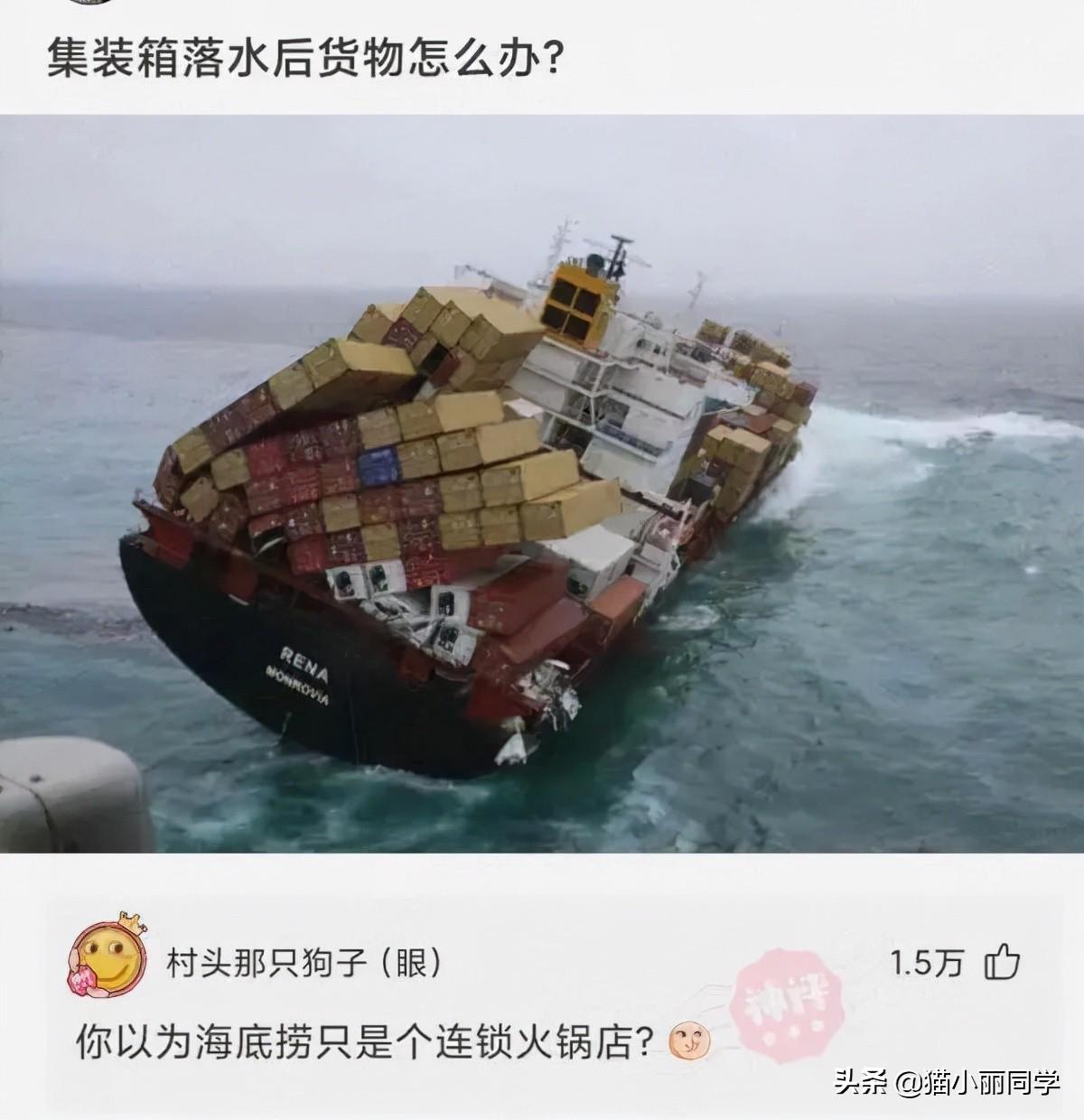
Task: View the tilted cargo ship photo
Action: point(542,484)
